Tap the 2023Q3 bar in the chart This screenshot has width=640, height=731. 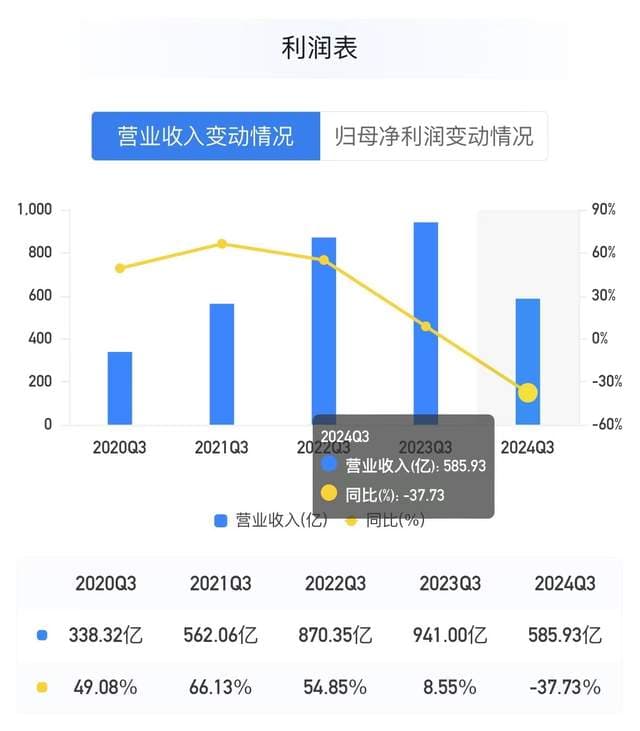point(426,320)
